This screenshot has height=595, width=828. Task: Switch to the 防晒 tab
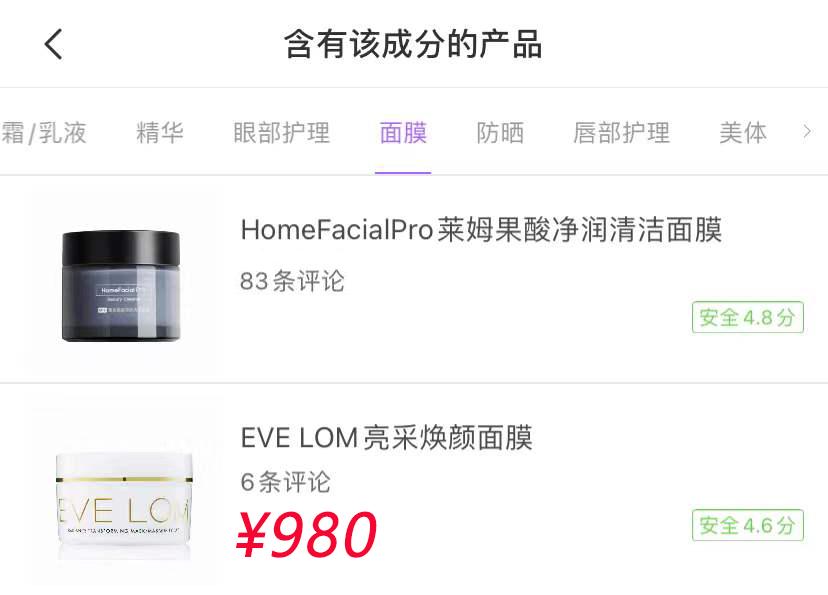[x=500, y=132]
